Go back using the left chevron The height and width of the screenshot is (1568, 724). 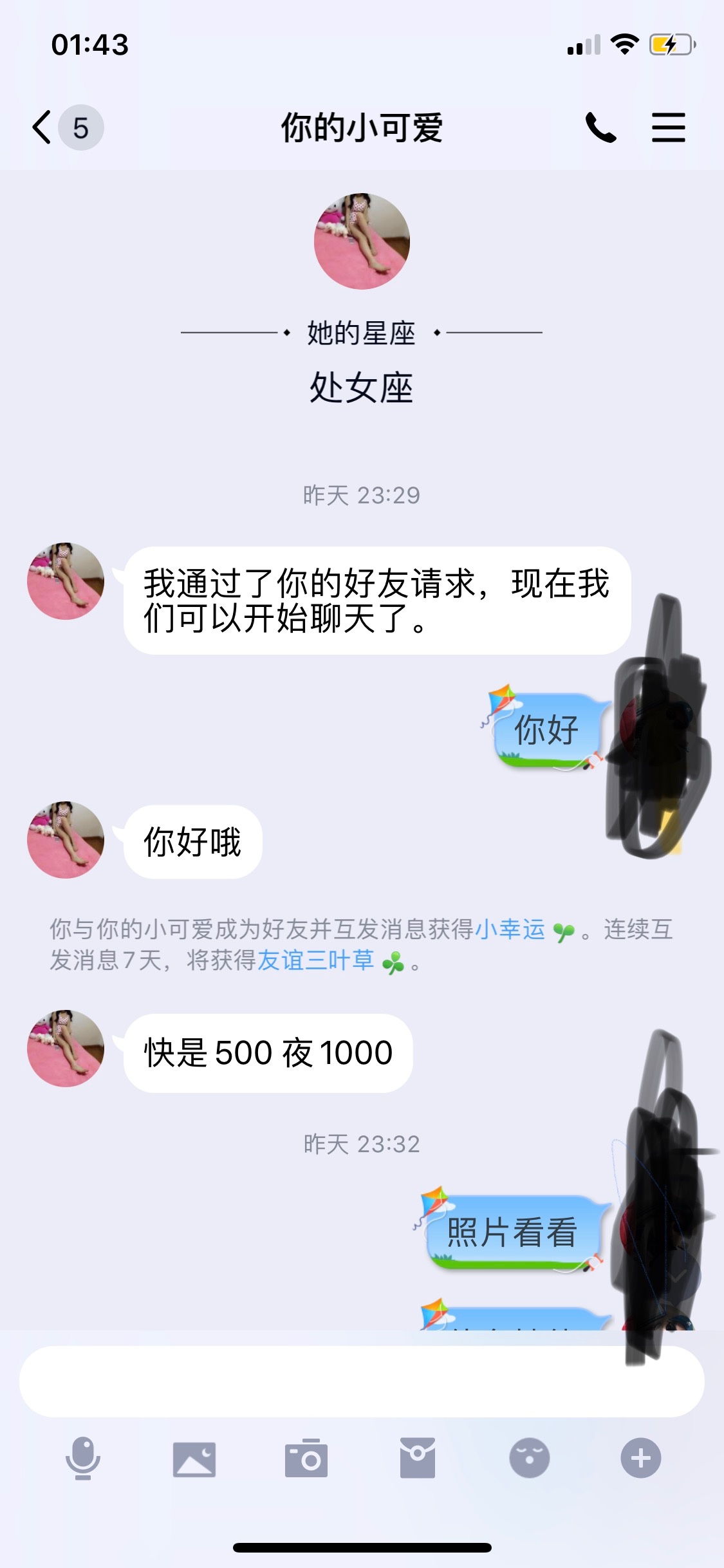[x=41, y=127]
